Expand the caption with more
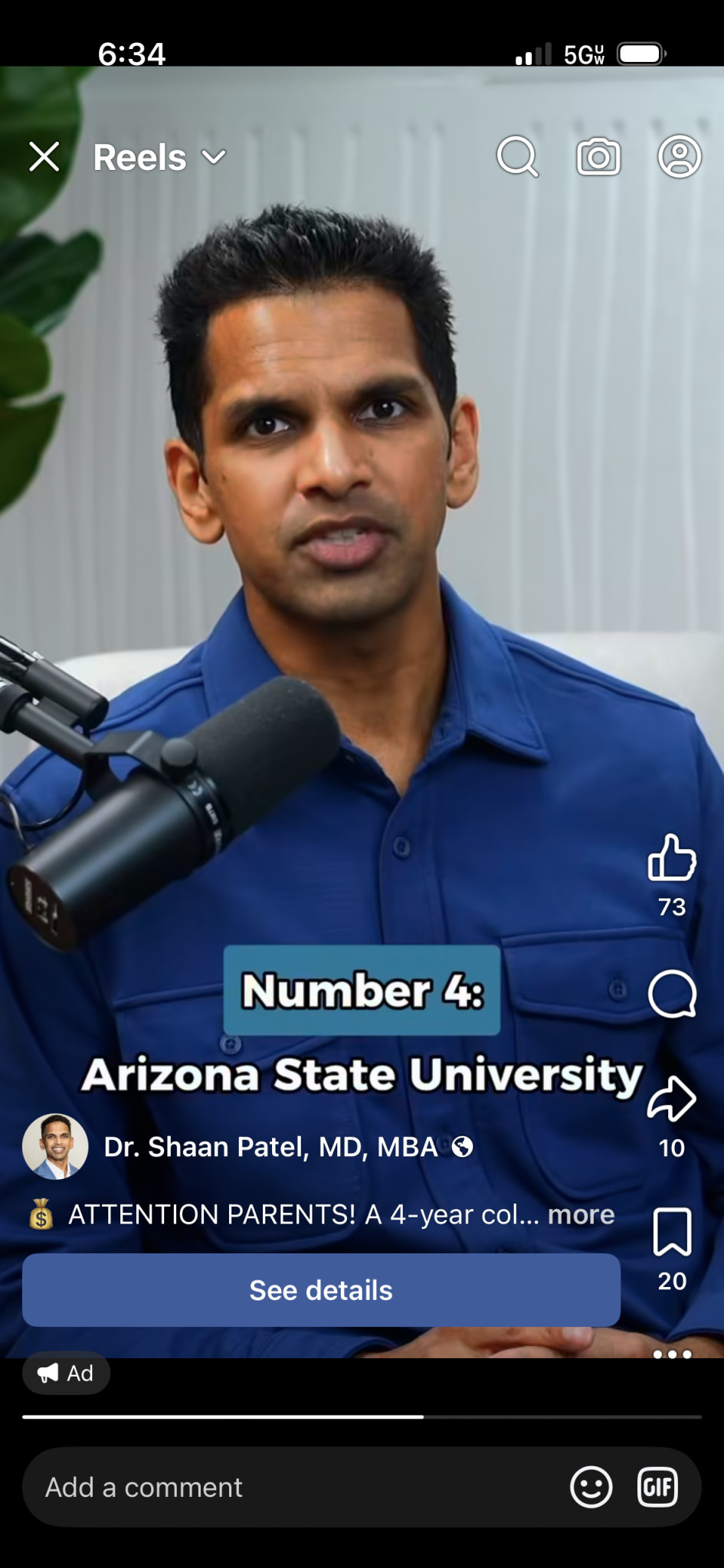724x1568 pixels. click(581, 1215)
